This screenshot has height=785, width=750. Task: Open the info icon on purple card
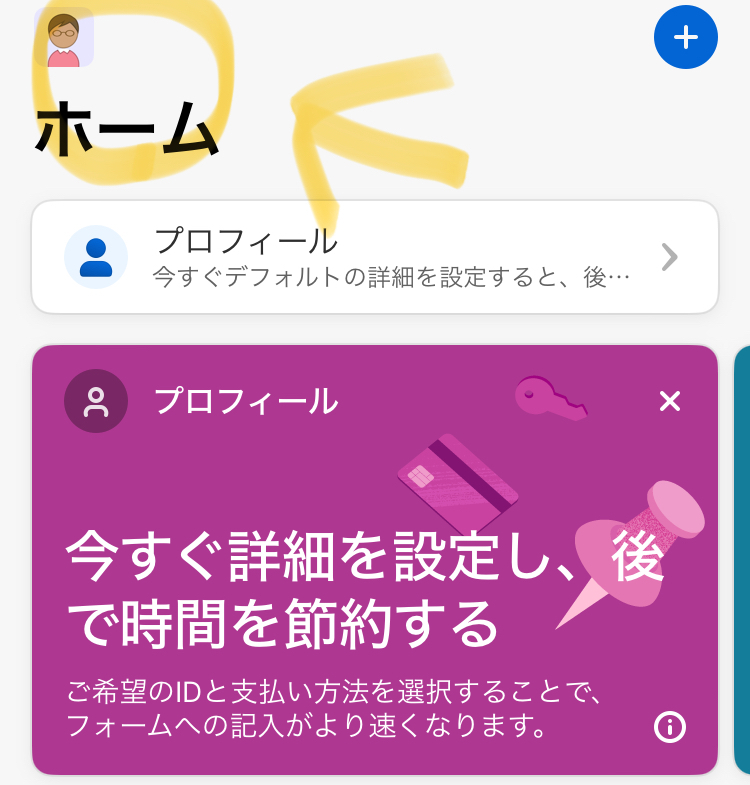(669, 726)
